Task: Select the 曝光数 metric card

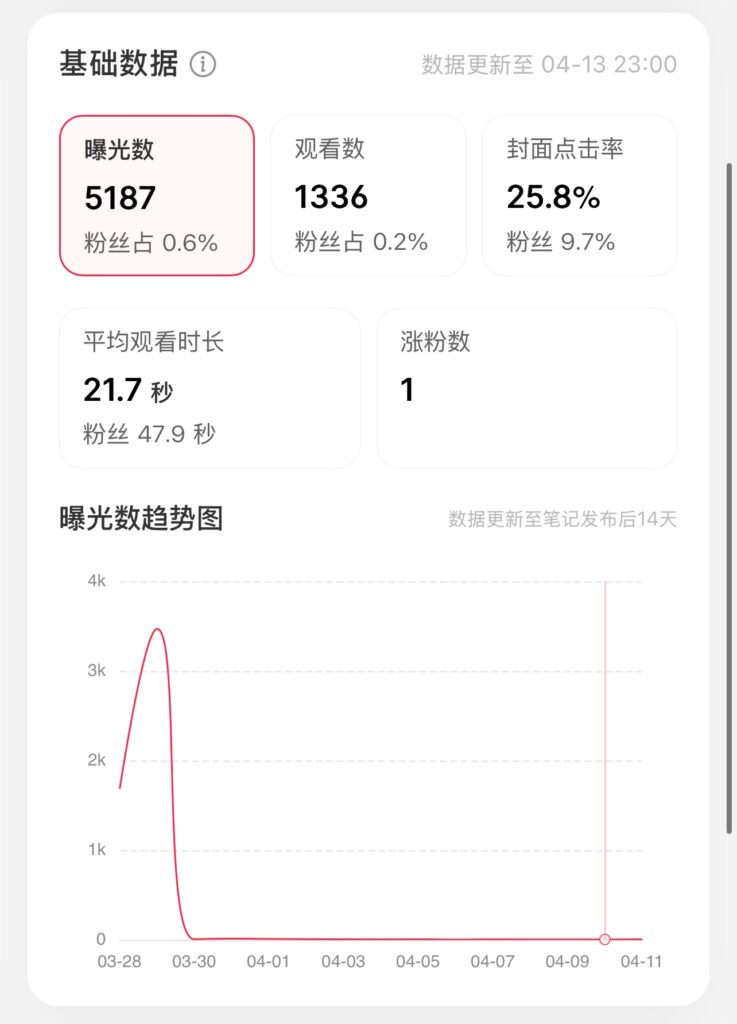Action: pos(157,195)
